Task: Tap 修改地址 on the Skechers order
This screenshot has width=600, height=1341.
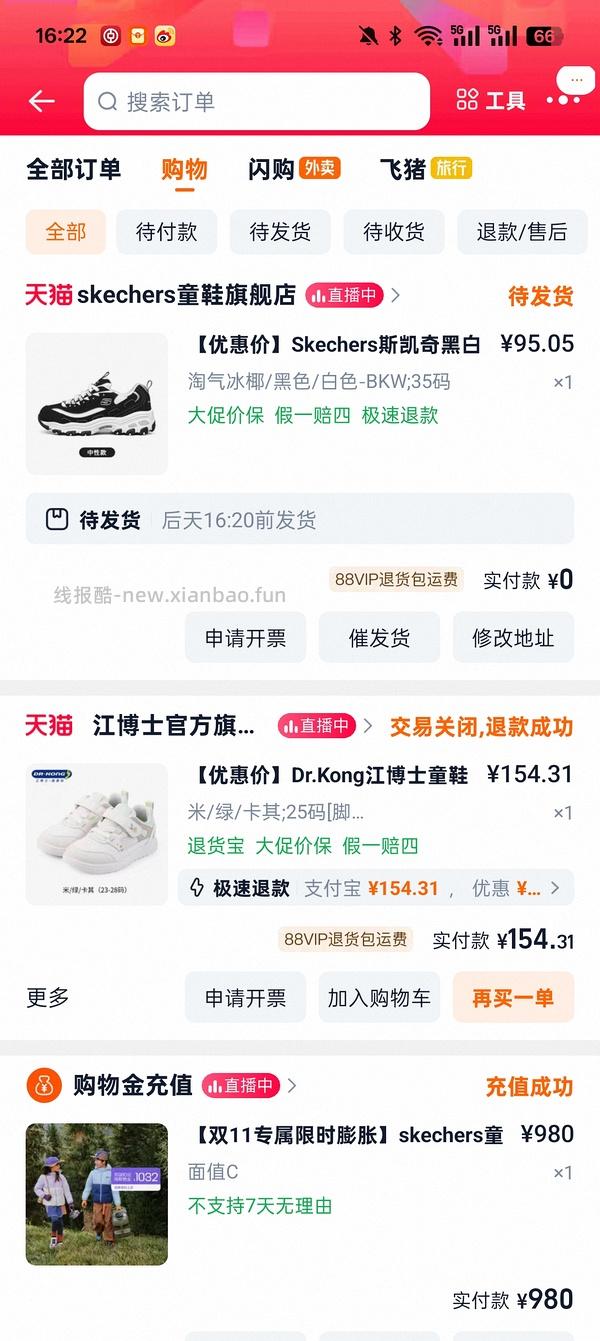Action: click(513, 638)
